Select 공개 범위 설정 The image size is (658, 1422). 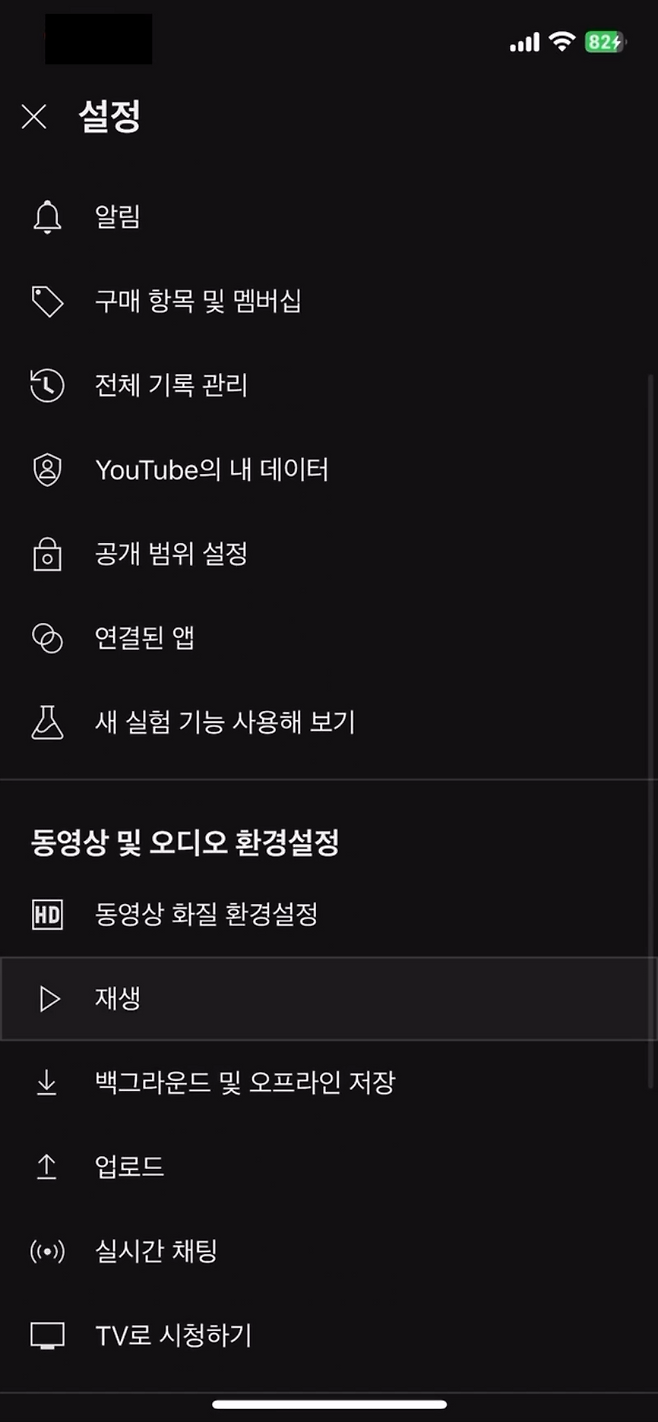171,554
